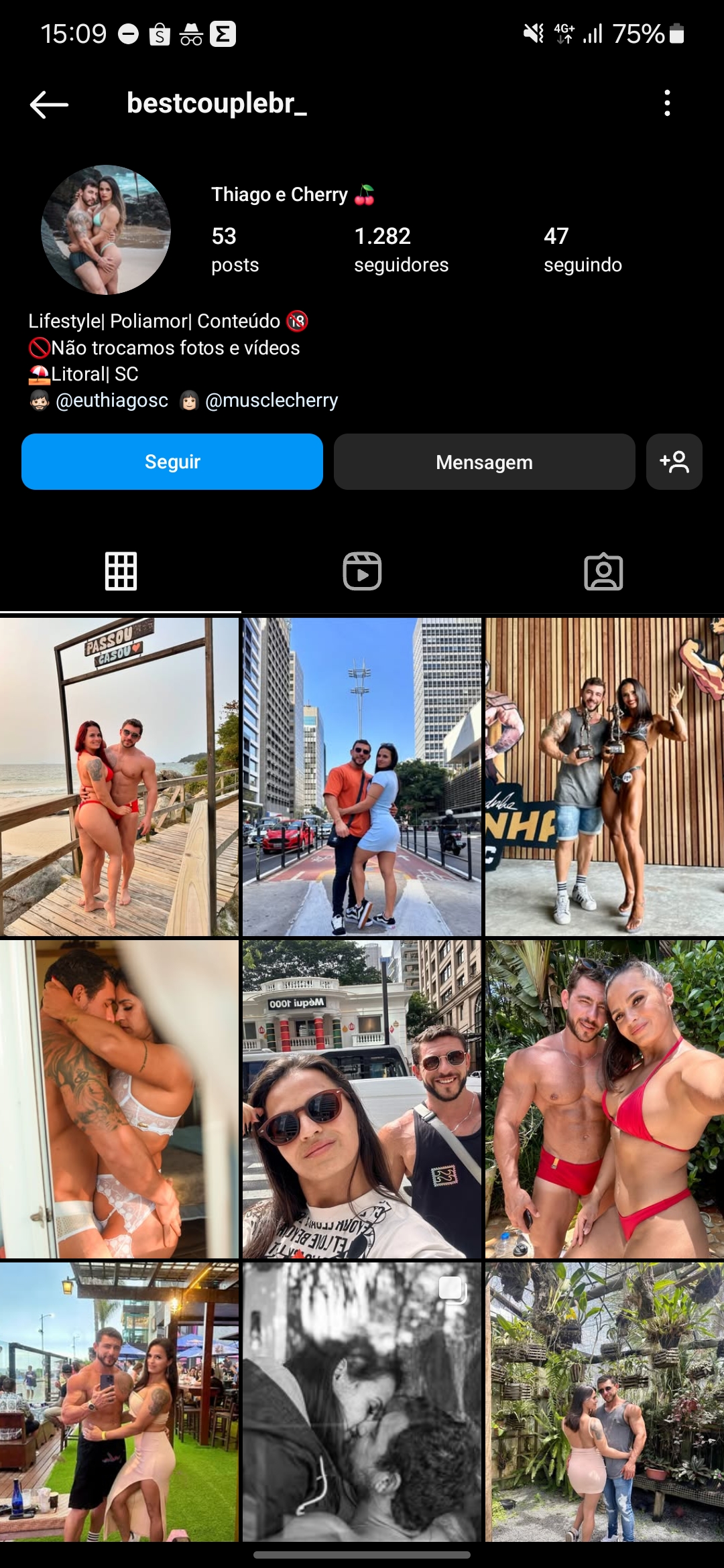Follow the account with Seguir
Screen dimensions: 724x1568
pyautogui.click(x=172, y=462)
